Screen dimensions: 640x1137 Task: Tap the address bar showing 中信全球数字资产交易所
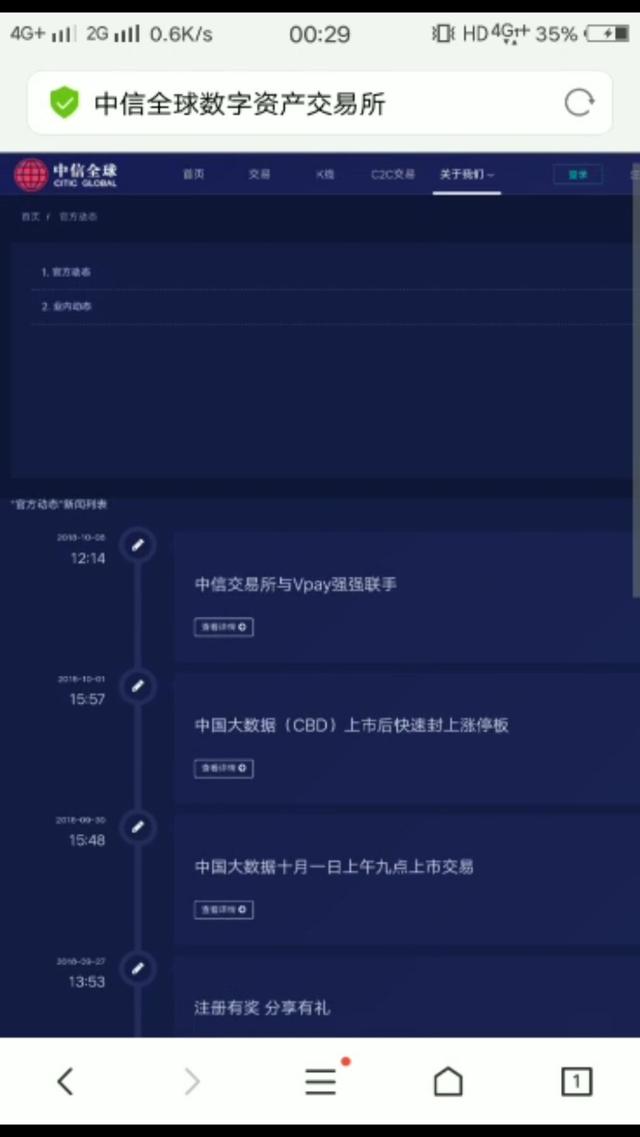320,103
